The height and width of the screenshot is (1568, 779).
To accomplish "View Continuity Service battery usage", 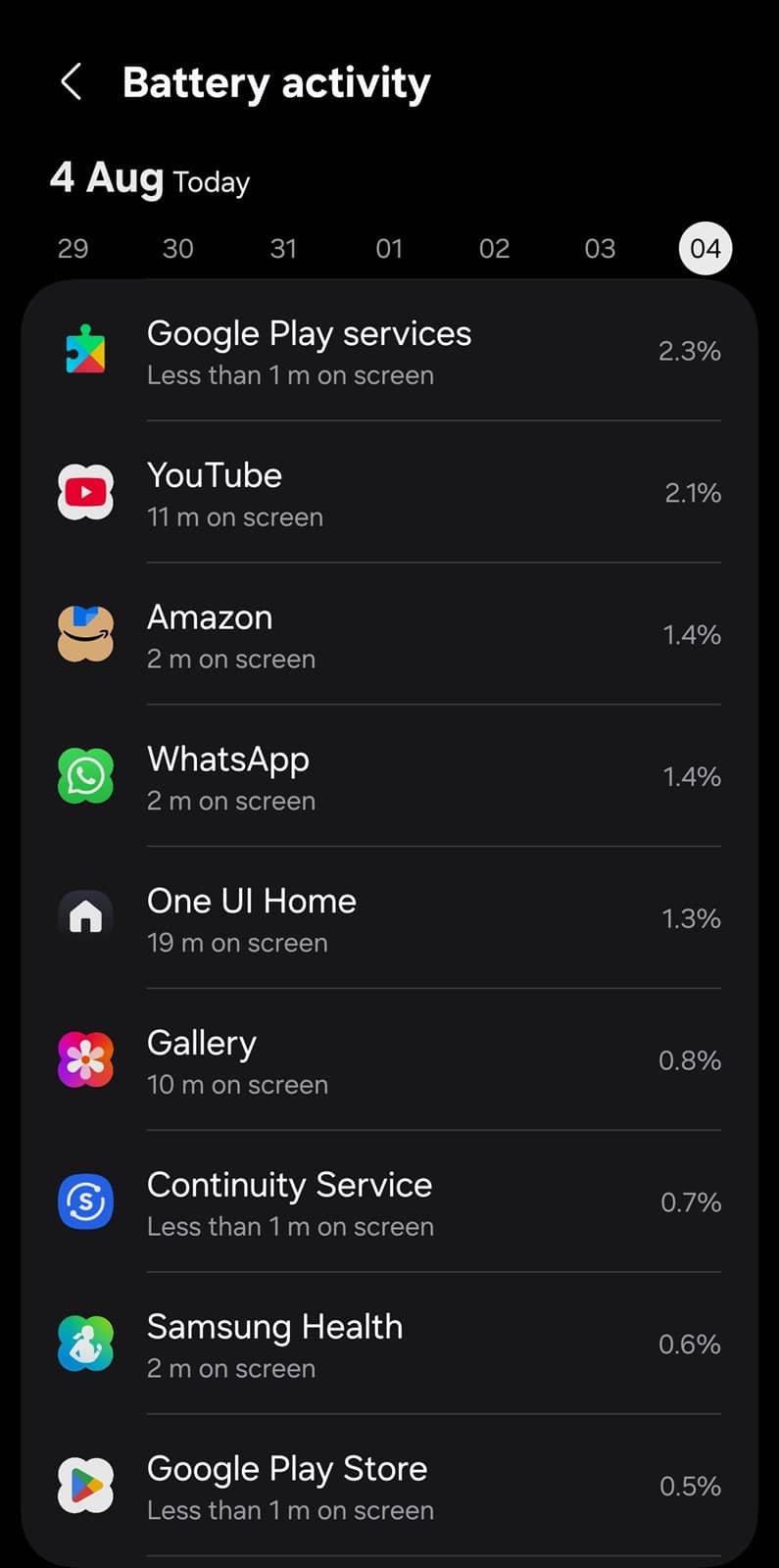I will click(x=389, y=1202).
